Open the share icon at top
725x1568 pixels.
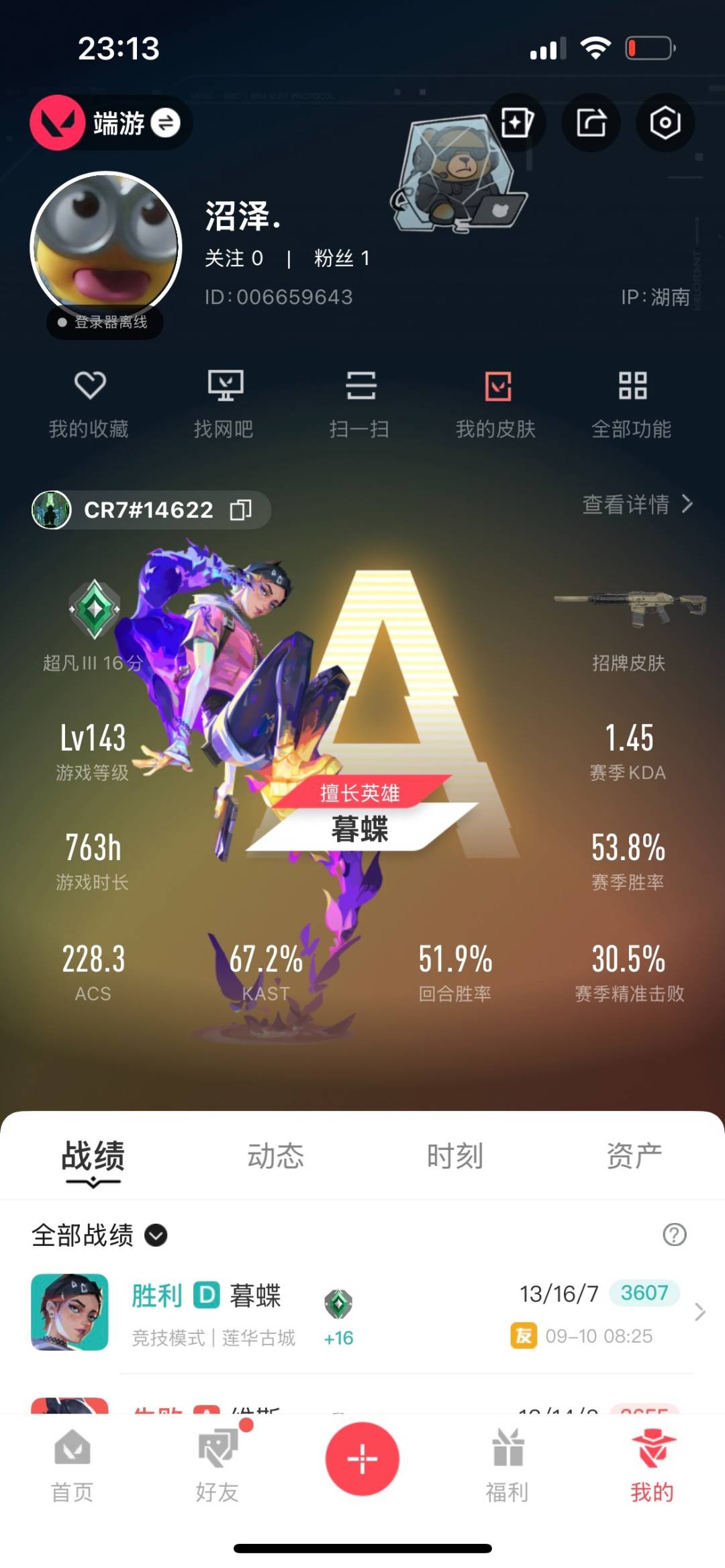coord(591,123)
